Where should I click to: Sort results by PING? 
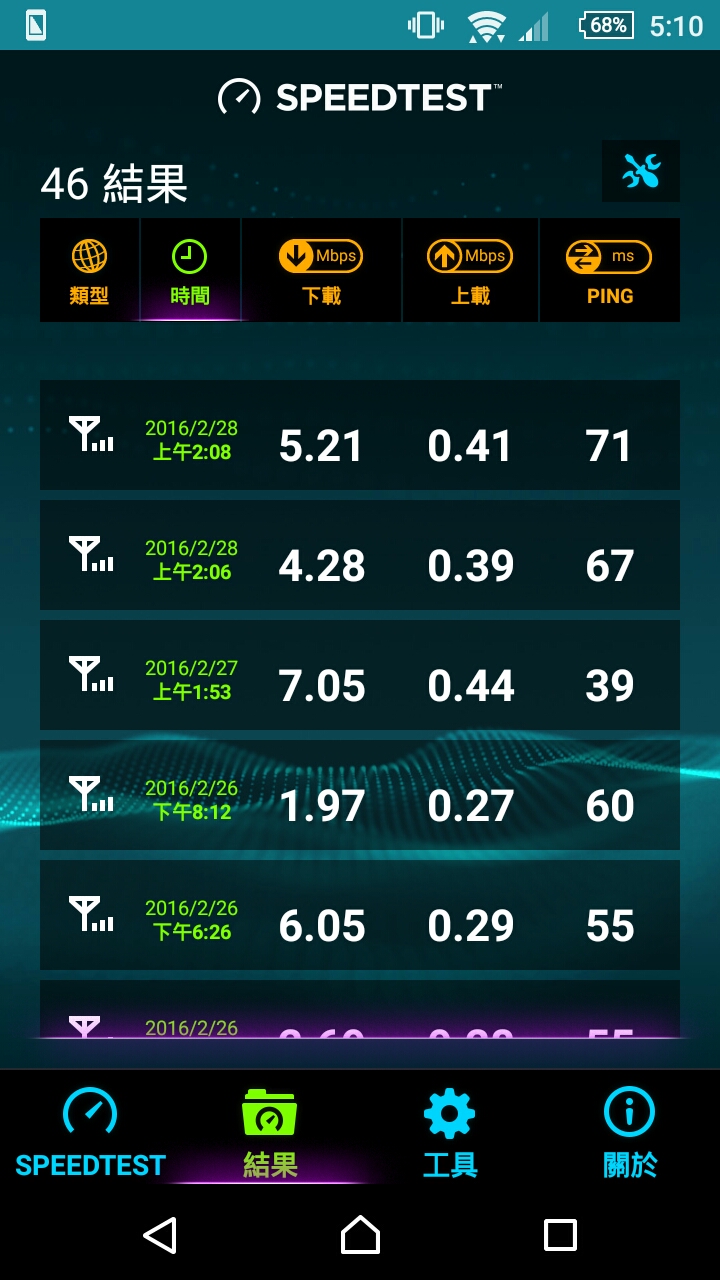click(610, 270)
